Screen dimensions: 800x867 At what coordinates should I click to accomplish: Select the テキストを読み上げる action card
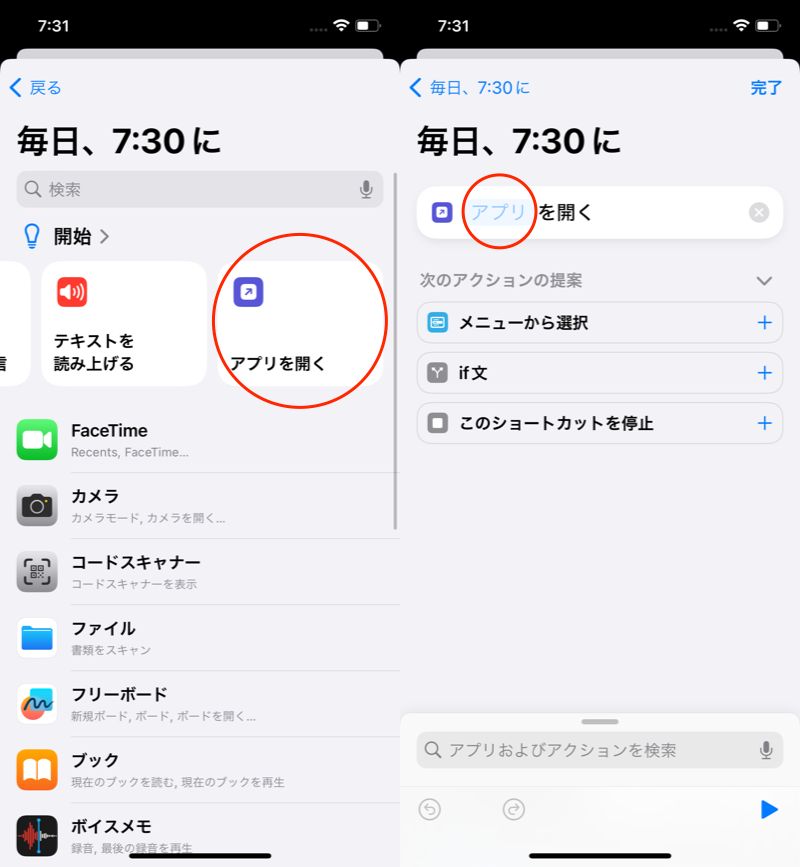(x=123, y=323)
